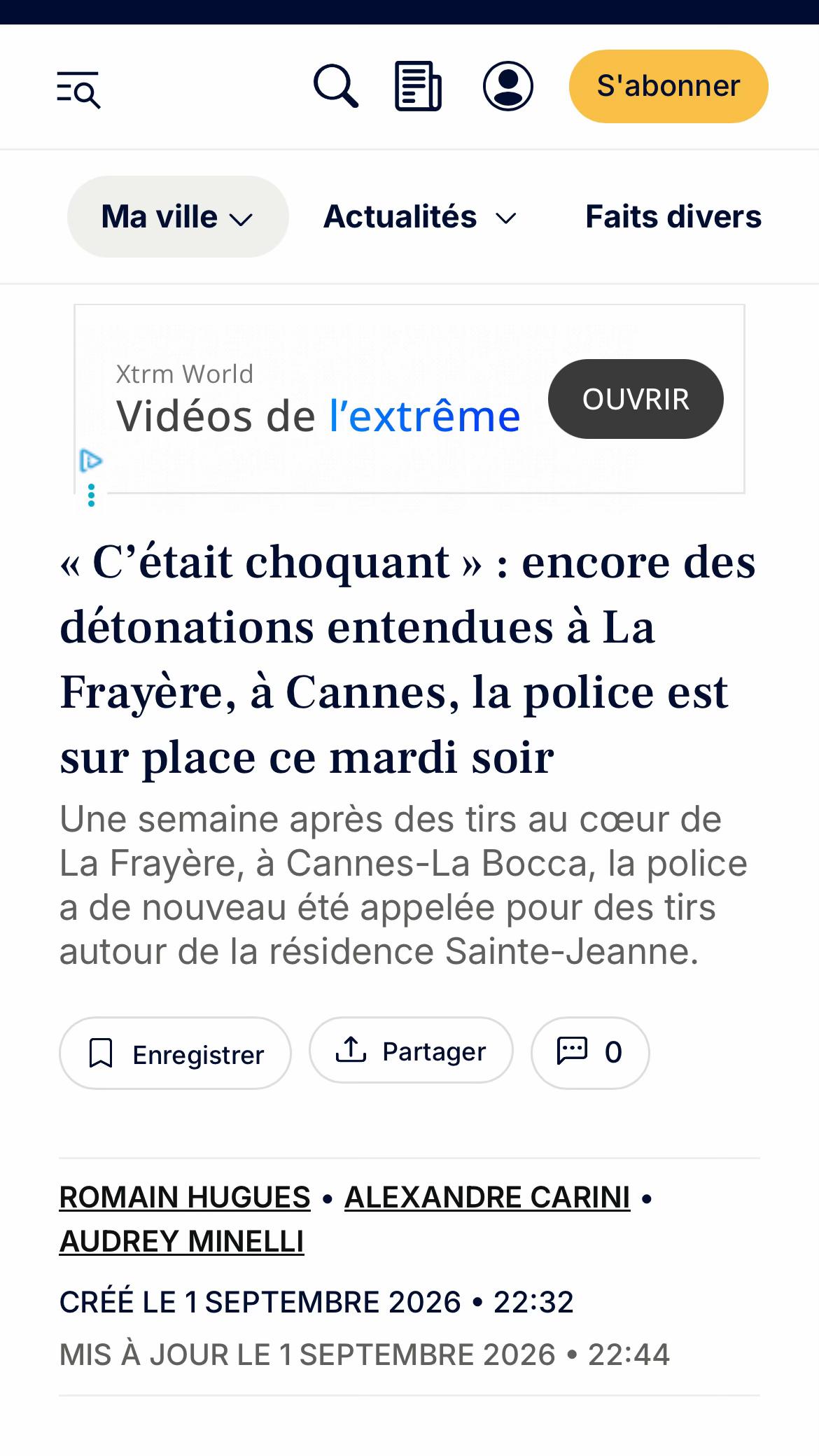Screen dimensions: 819x1456
Task: Open the ad options dots
Action: [91, 495]
